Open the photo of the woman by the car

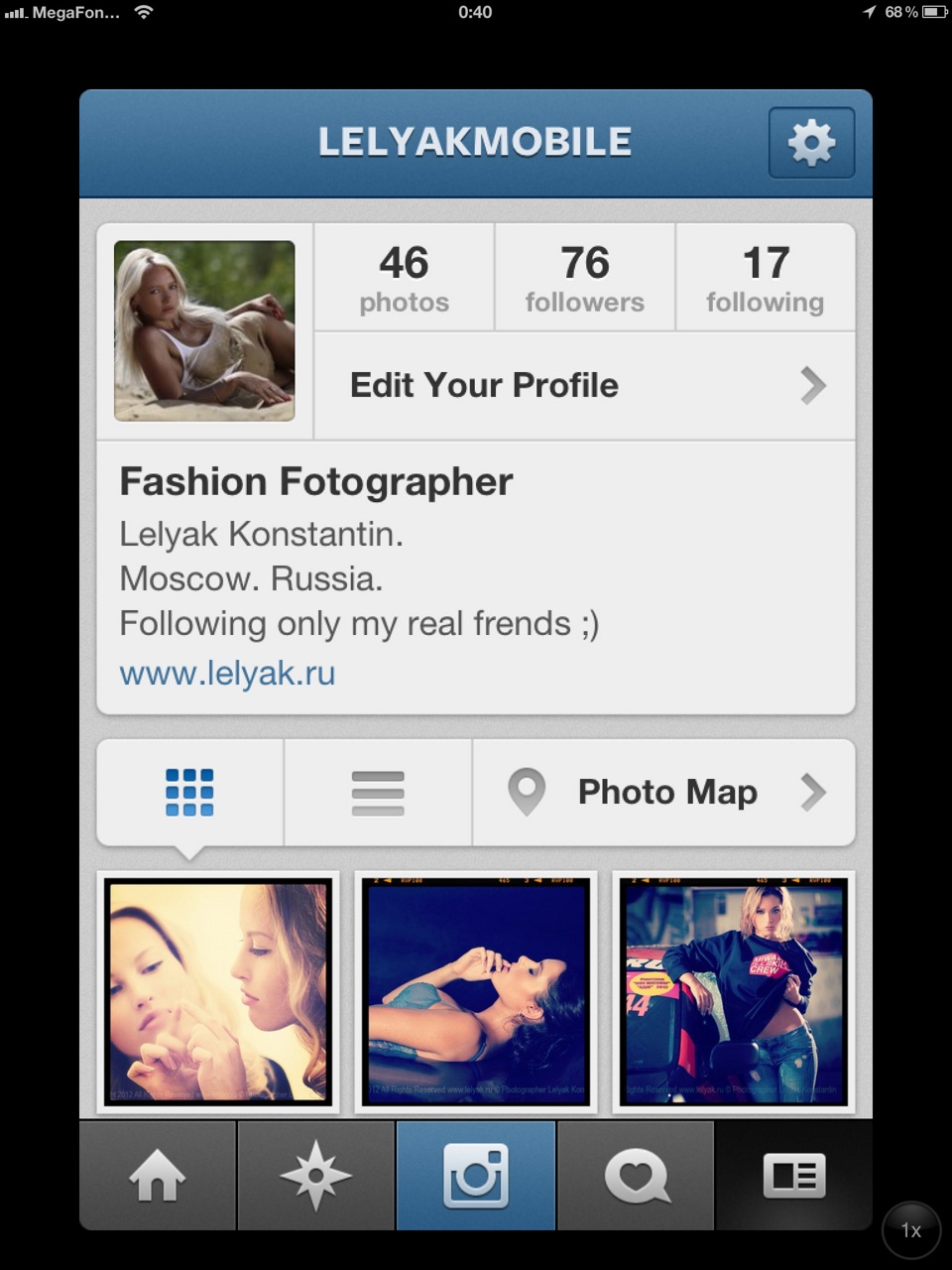734,992
